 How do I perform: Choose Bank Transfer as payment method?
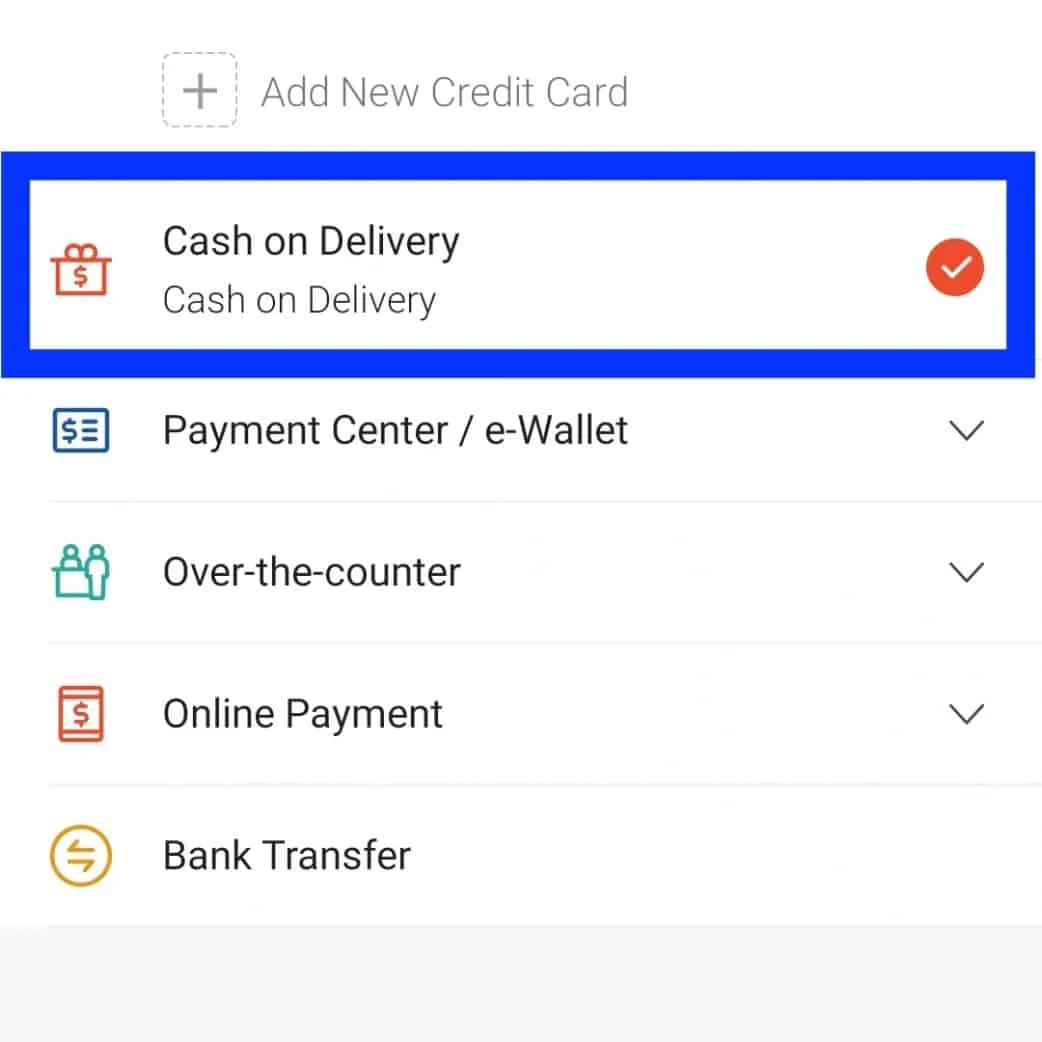287,856
